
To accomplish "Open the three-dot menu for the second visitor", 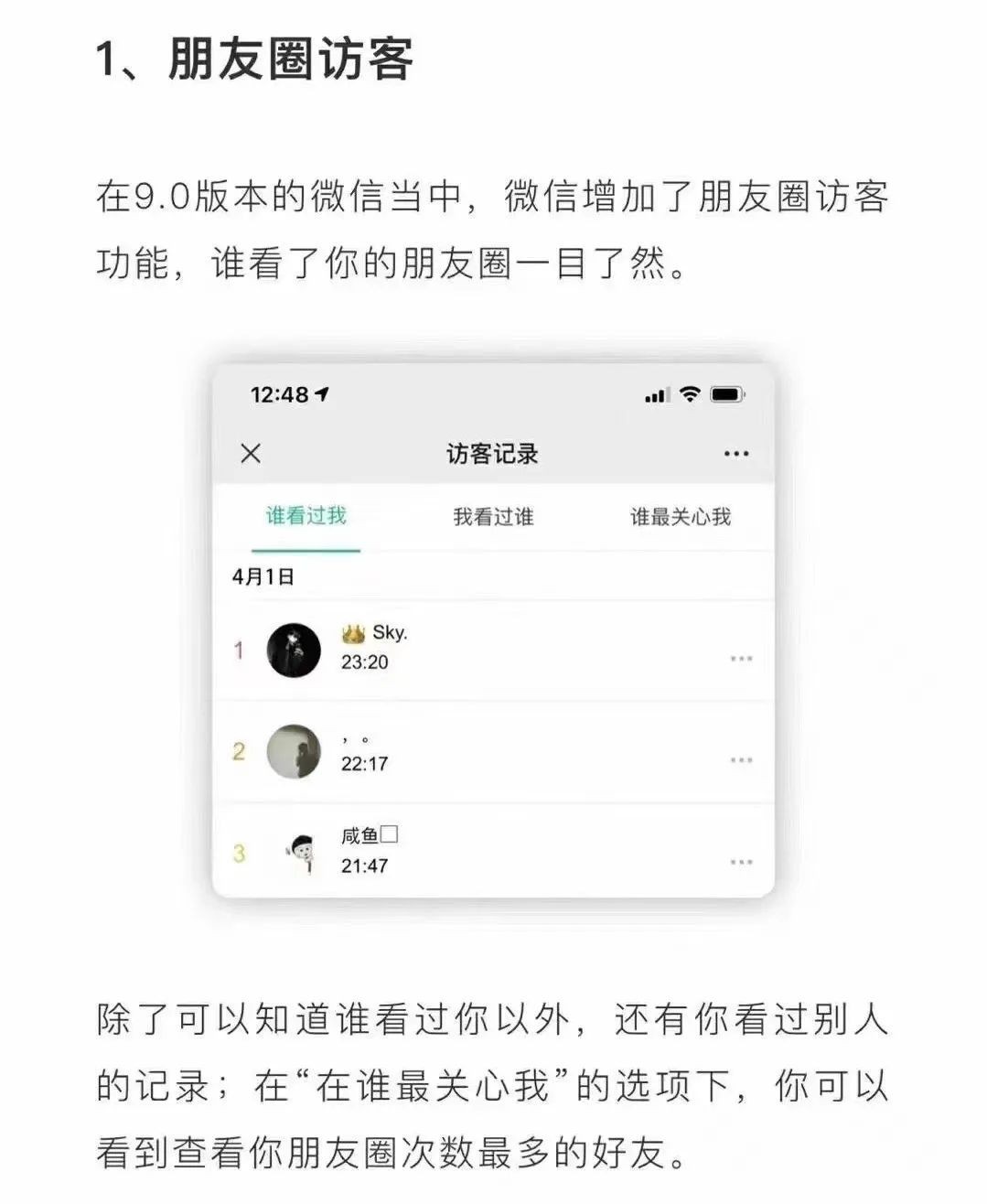I will (x=740, y=757).
